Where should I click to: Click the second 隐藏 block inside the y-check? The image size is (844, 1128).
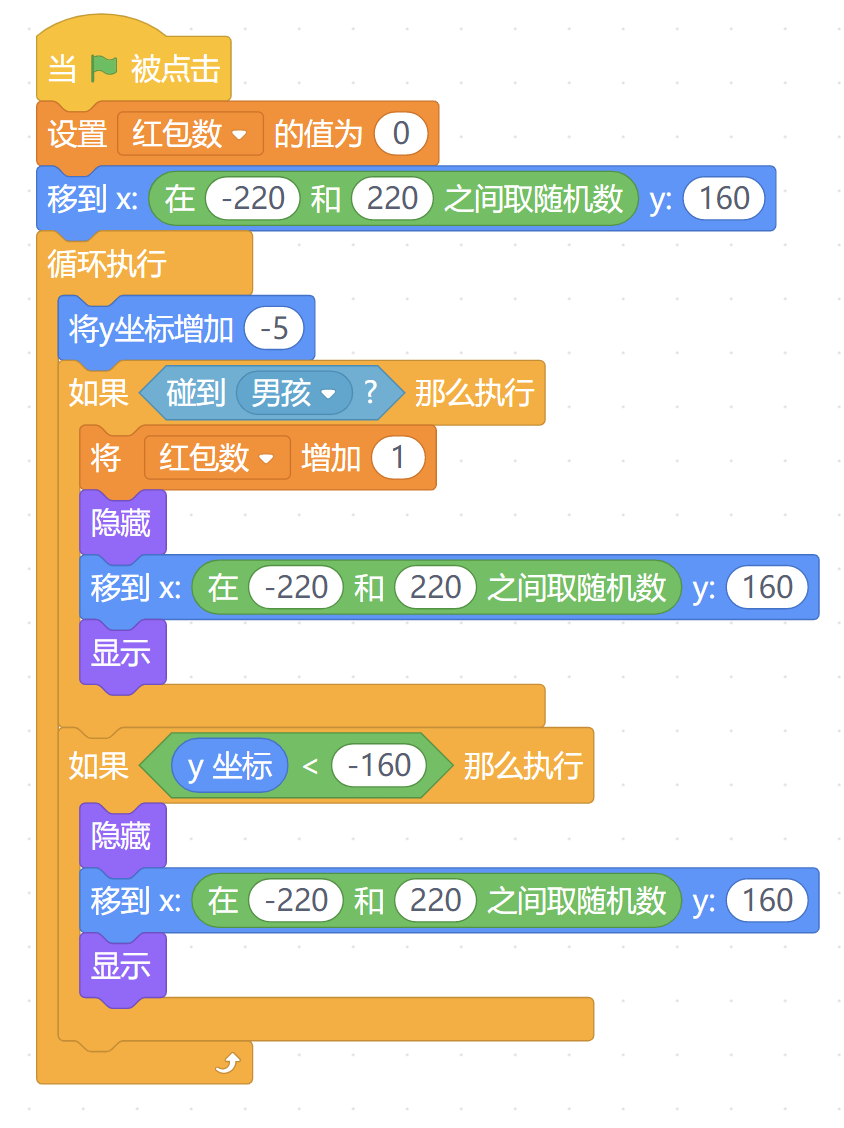[x=121, y=836]
